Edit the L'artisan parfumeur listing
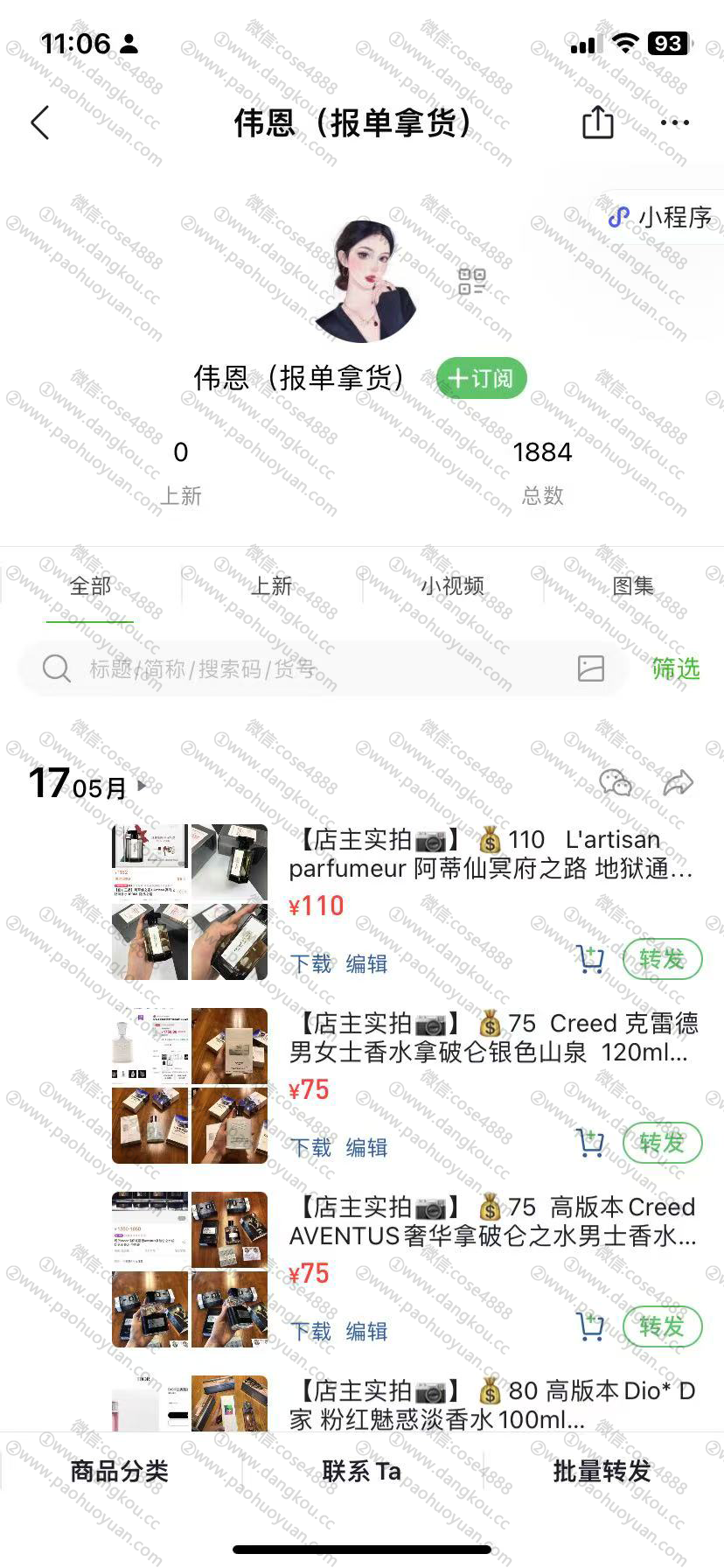724x1568 pixels. 366,963
